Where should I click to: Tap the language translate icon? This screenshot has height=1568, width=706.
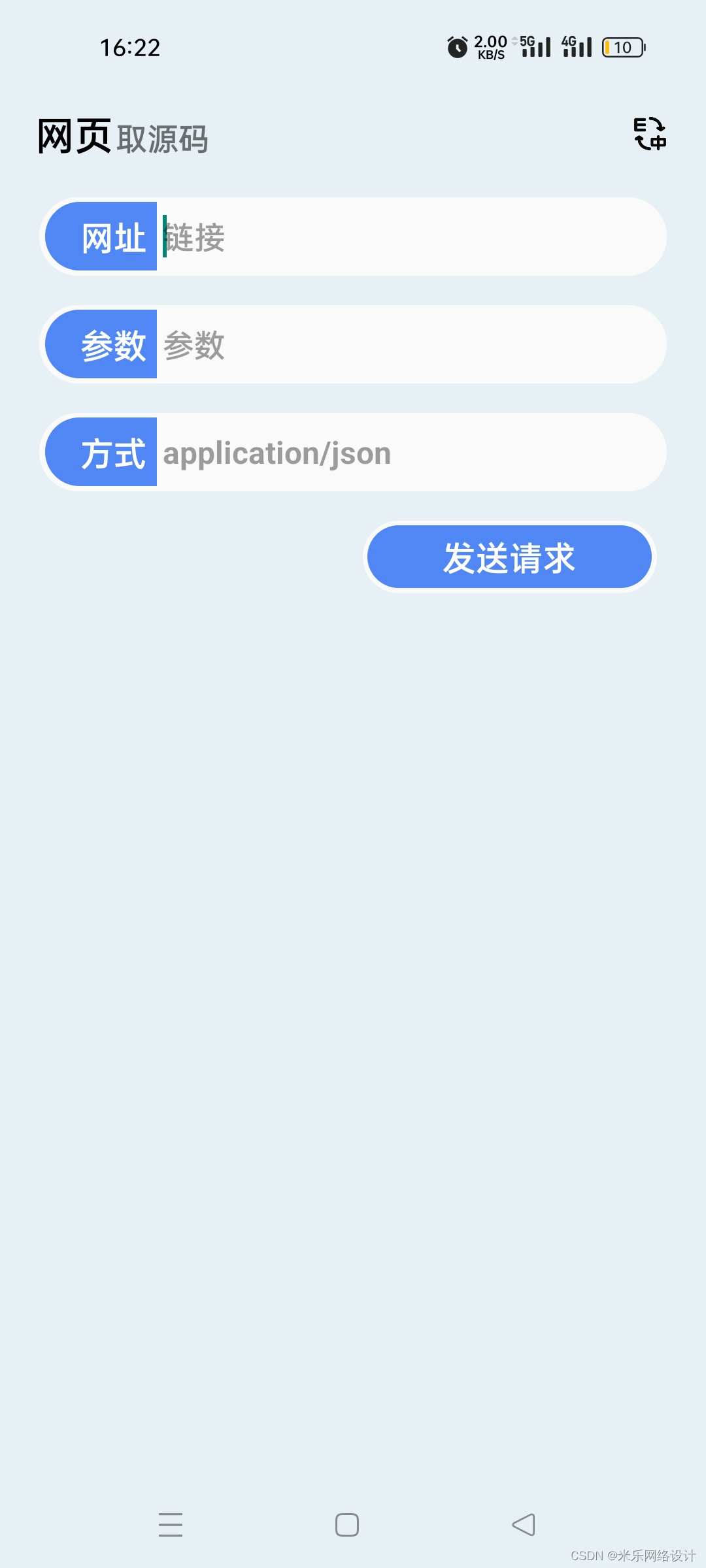[x=650, y=134]
